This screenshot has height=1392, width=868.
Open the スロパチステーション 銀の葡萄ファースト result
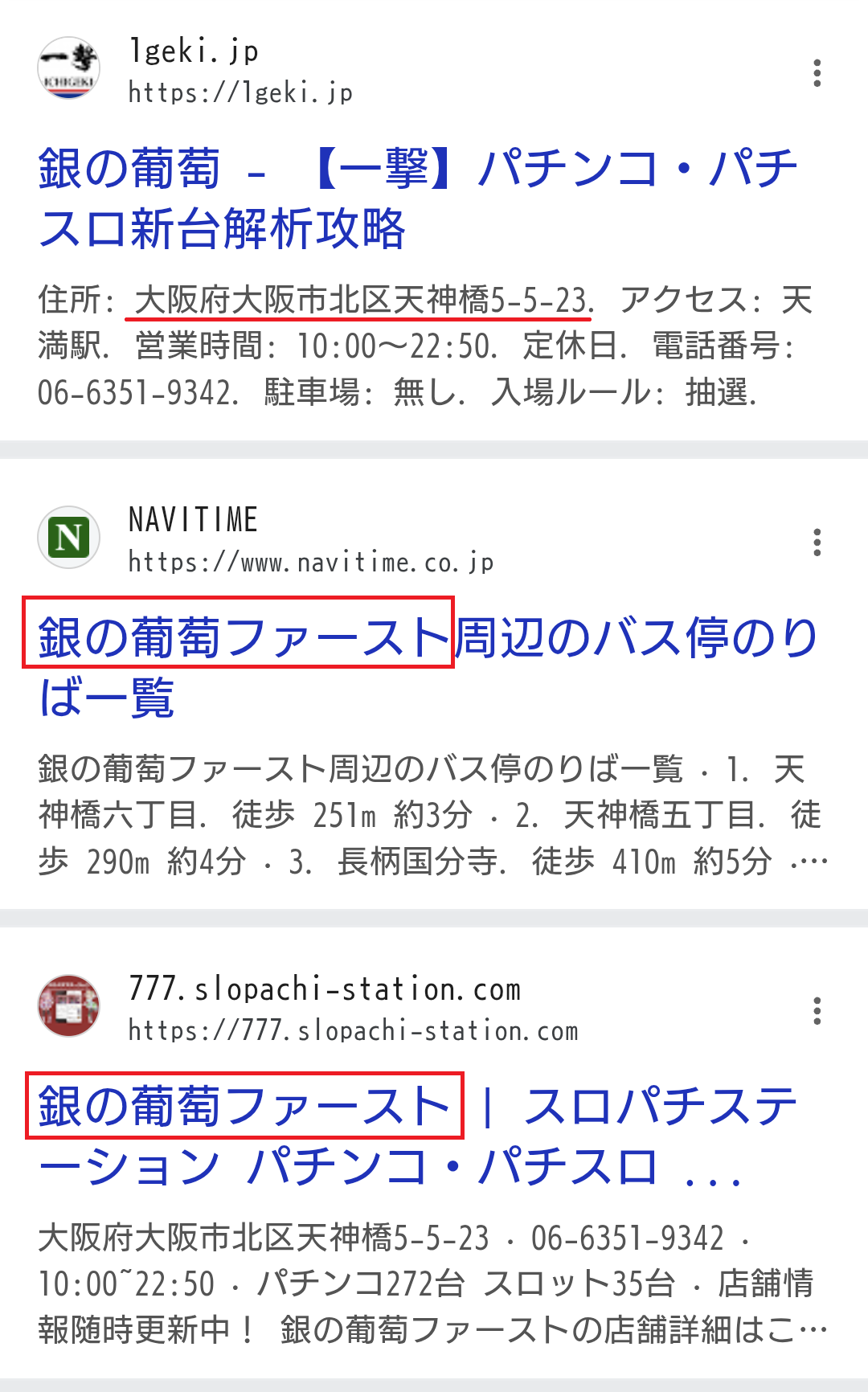[x=418, y=1136]
